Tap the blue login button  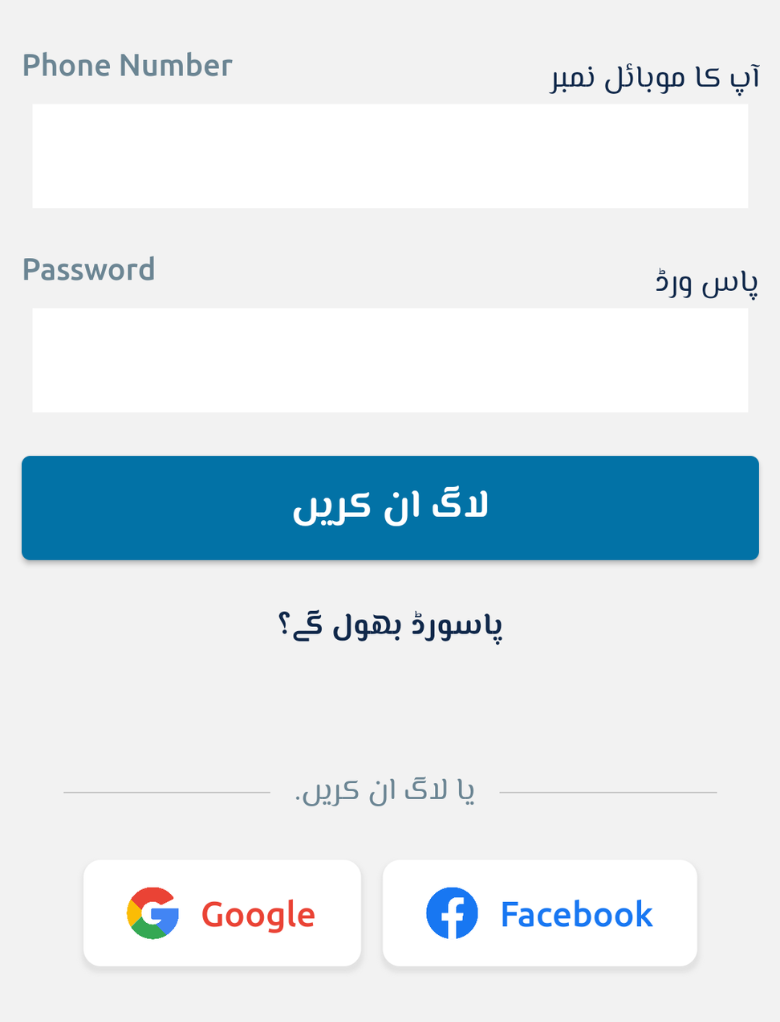(390, 508)
